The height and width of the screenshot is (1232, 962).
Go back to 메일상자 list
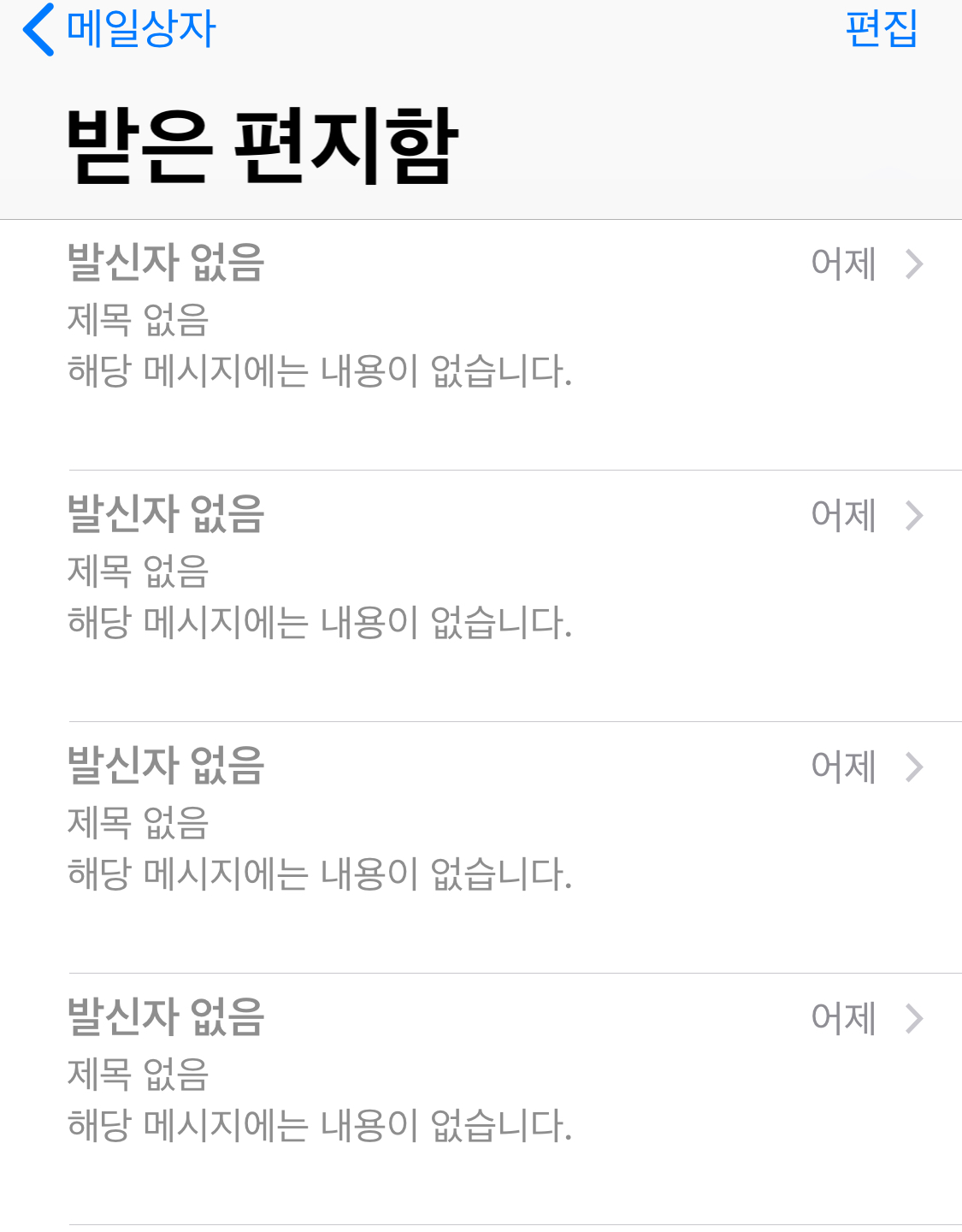tap(120, 30)
